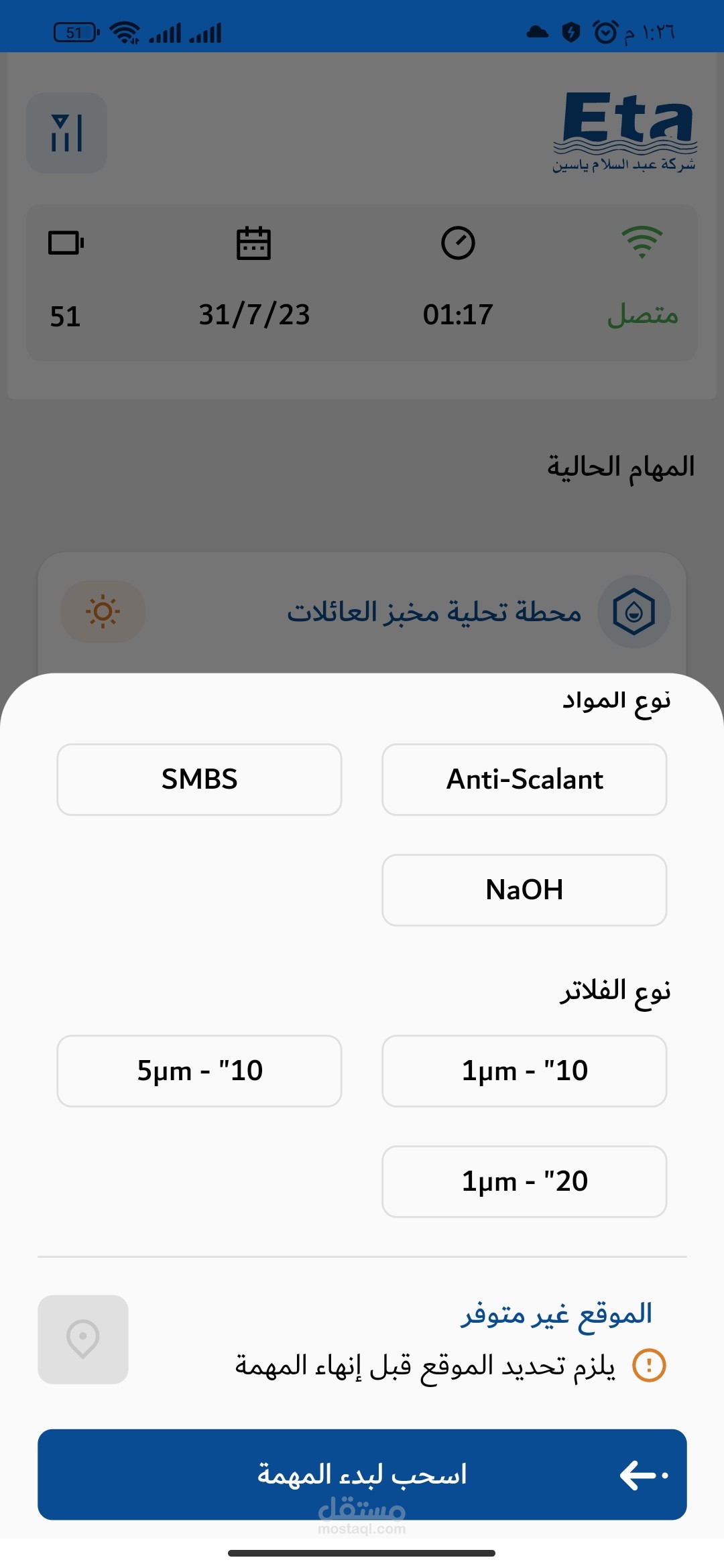The height and width of the screenshot is (1568, 724).
Task: Tap the اسحب لبدء المهمة button
Action: [362, 1474]
